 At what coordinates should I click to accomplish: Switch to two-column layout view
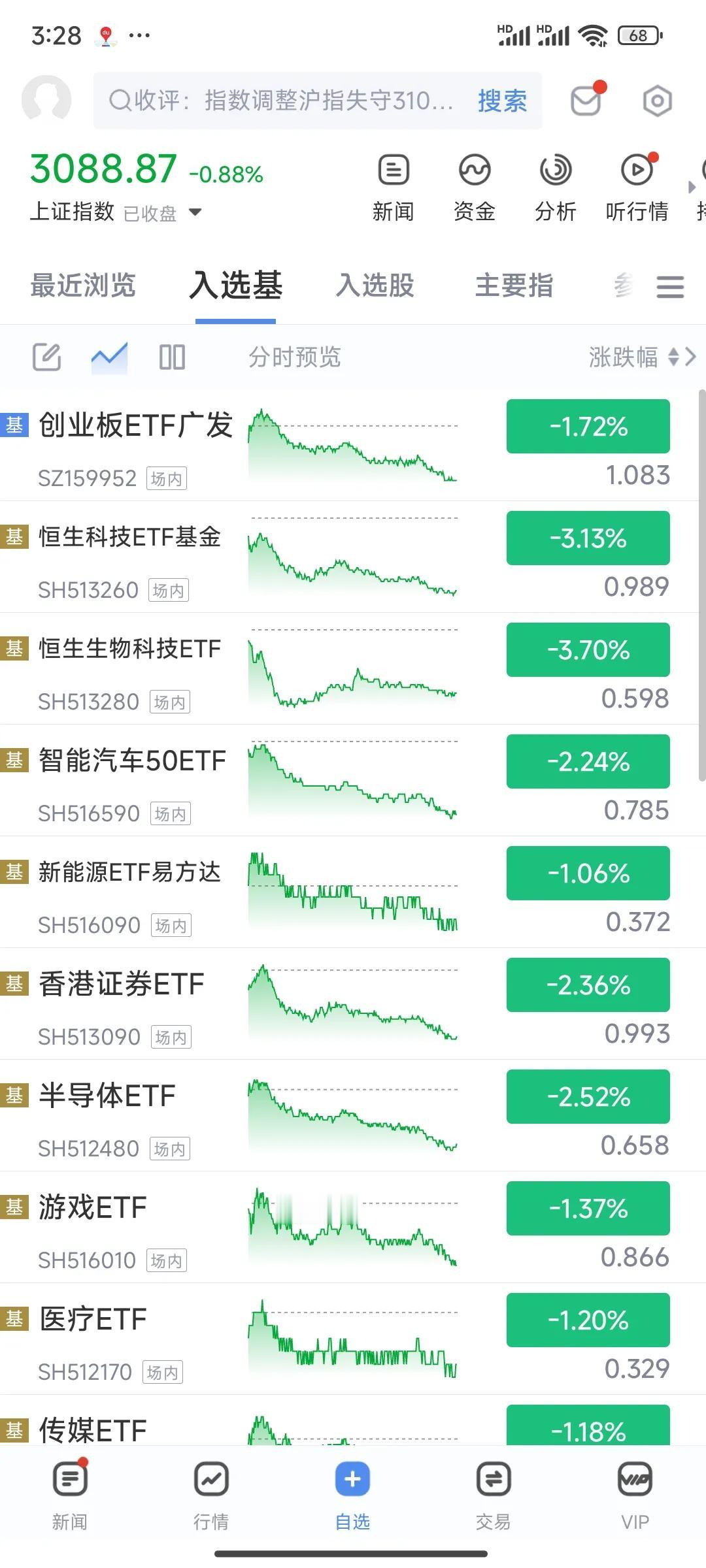pyautogui.click(x=172, y=357)
